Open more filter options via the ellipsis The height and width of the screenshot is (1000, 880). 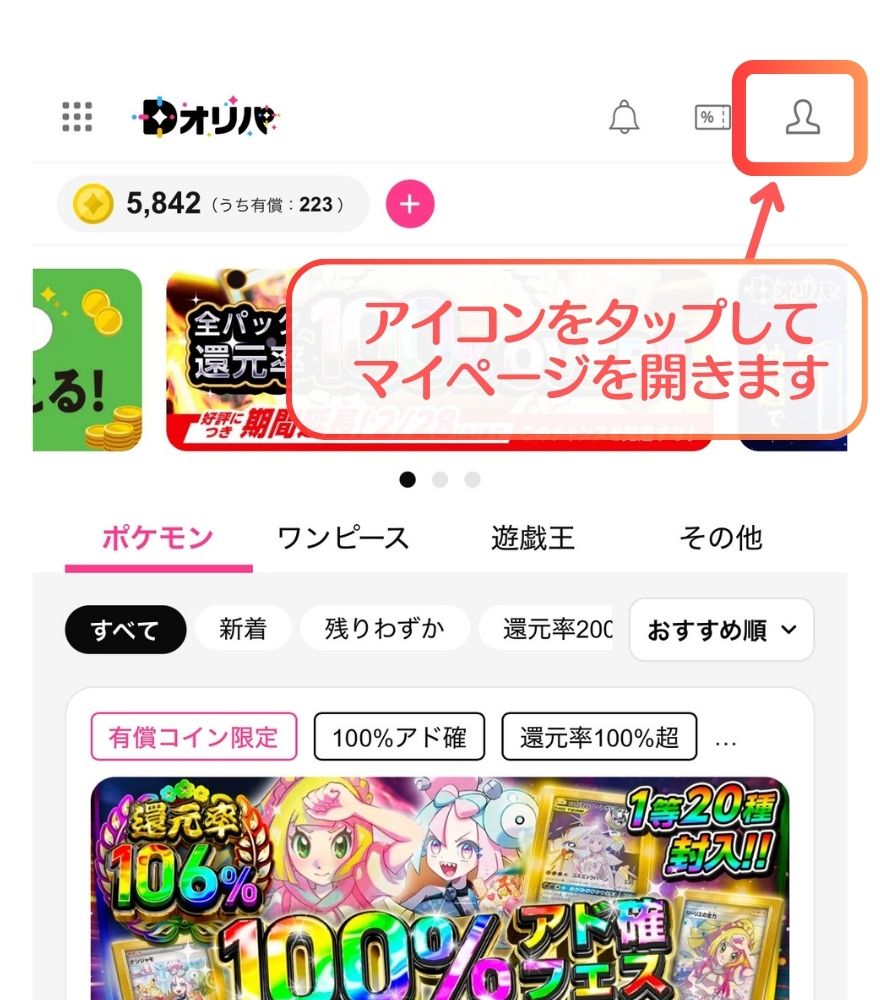(725, 738)
